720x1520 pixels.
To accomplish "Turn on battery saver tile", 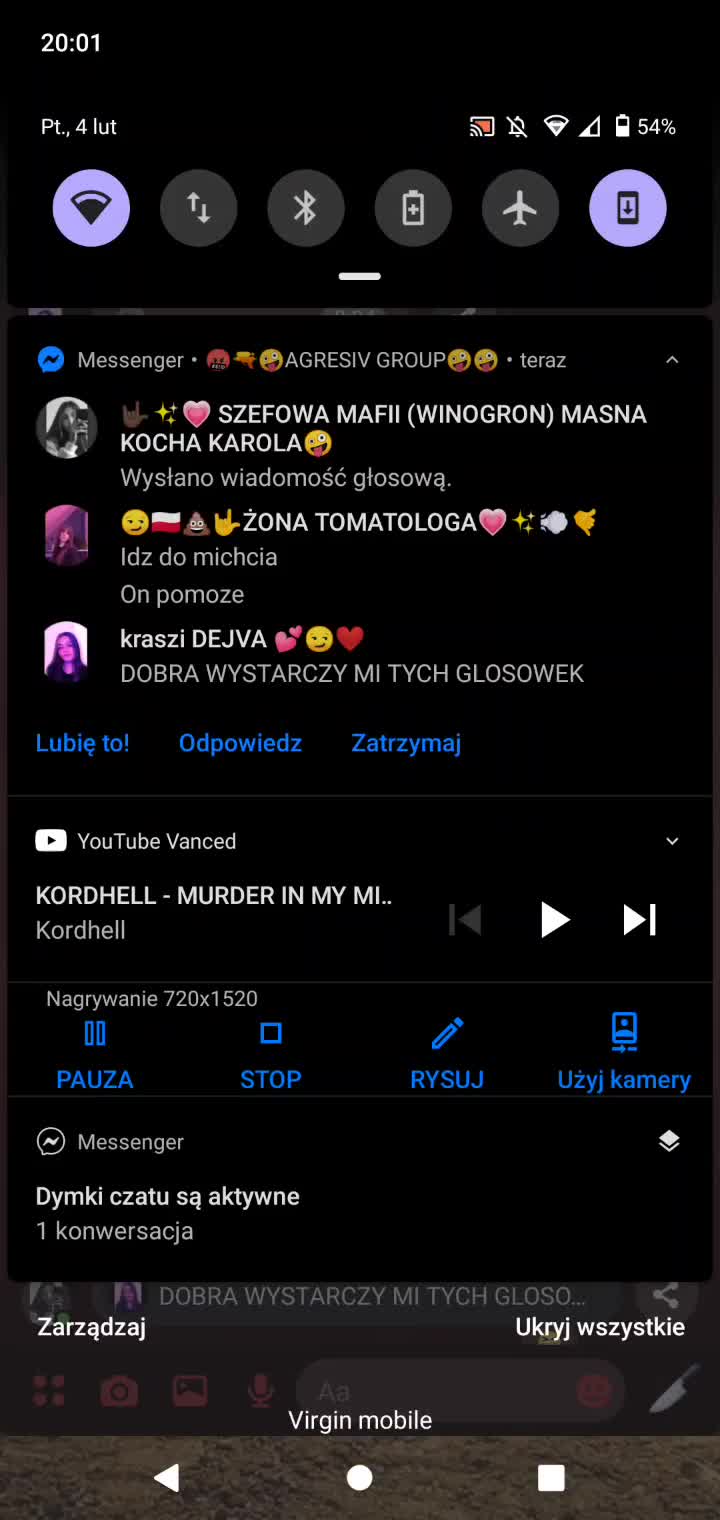I will click(413, 208).
